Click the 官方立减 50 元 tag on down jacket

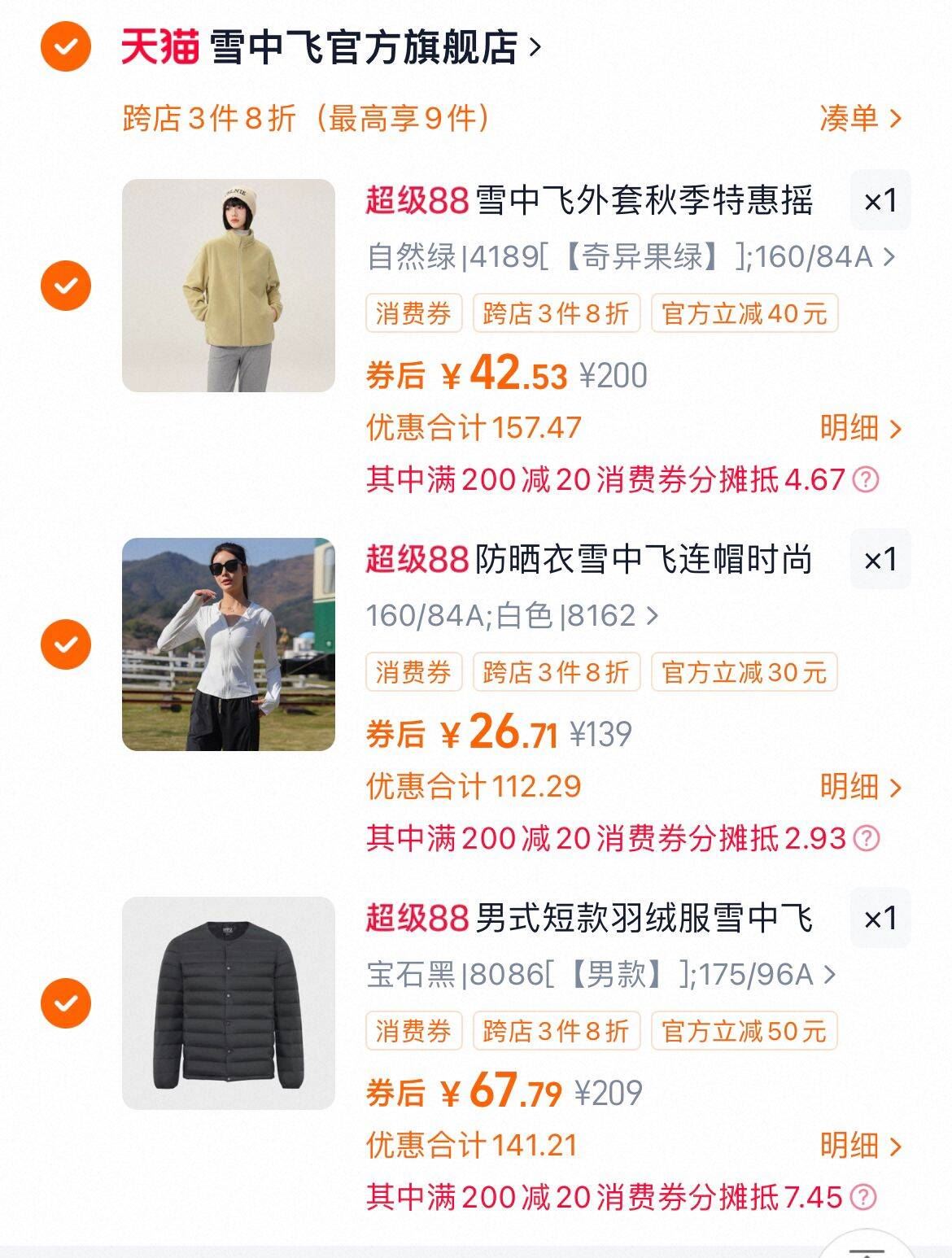pos(743,1029)
